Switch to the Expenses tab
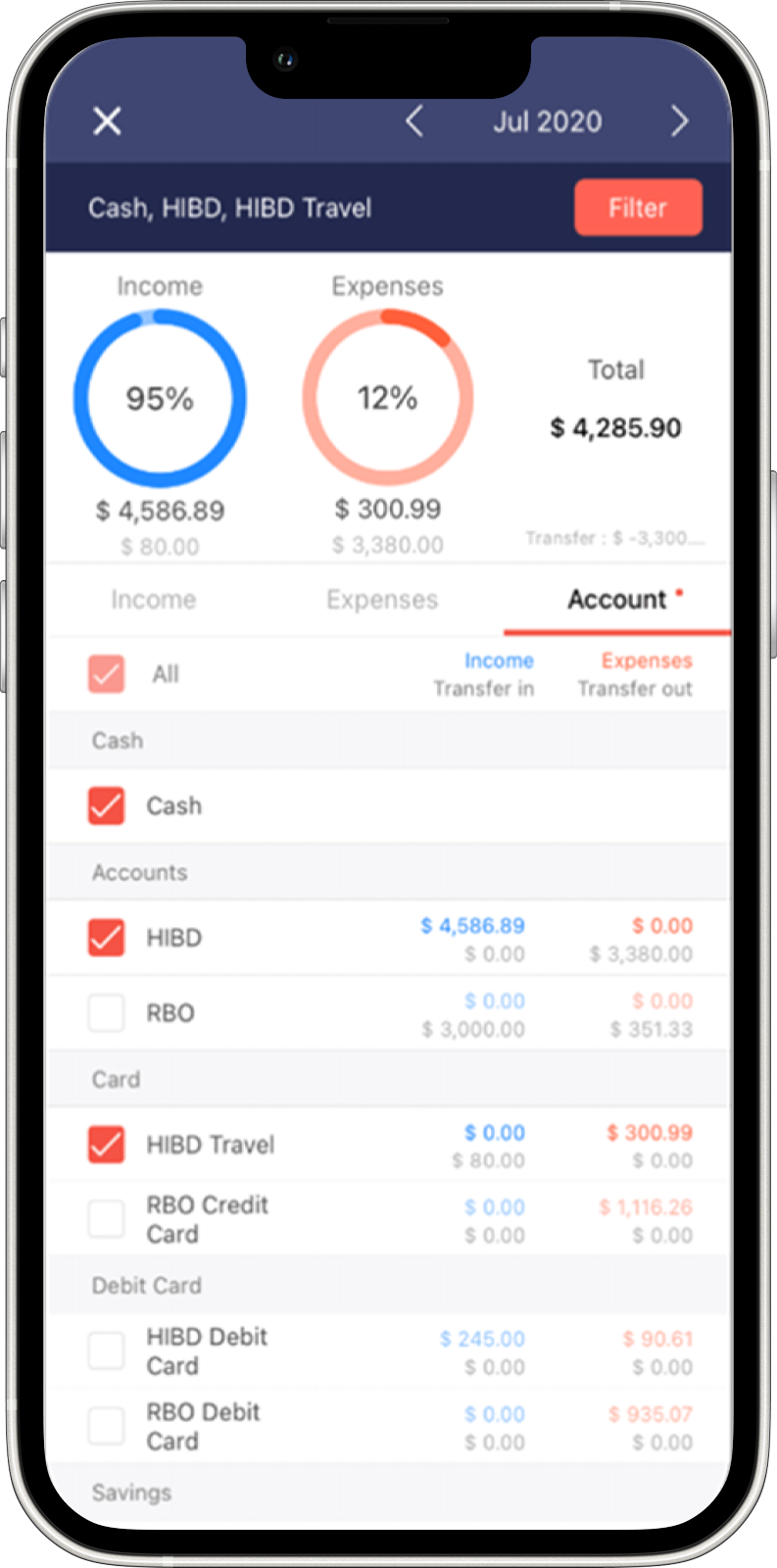The image size is (777, 1568). point(382,600)
